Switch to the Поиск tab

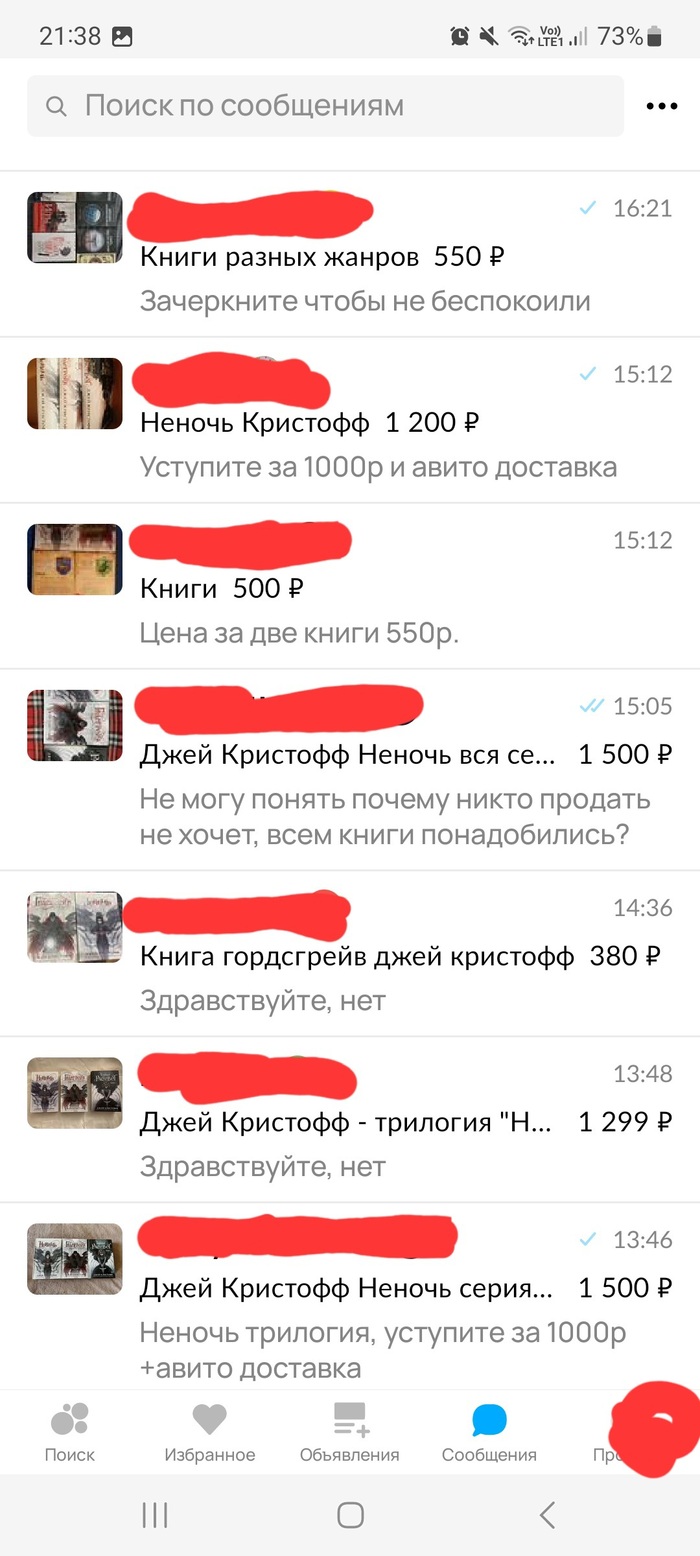click(x=70, y=1432)
